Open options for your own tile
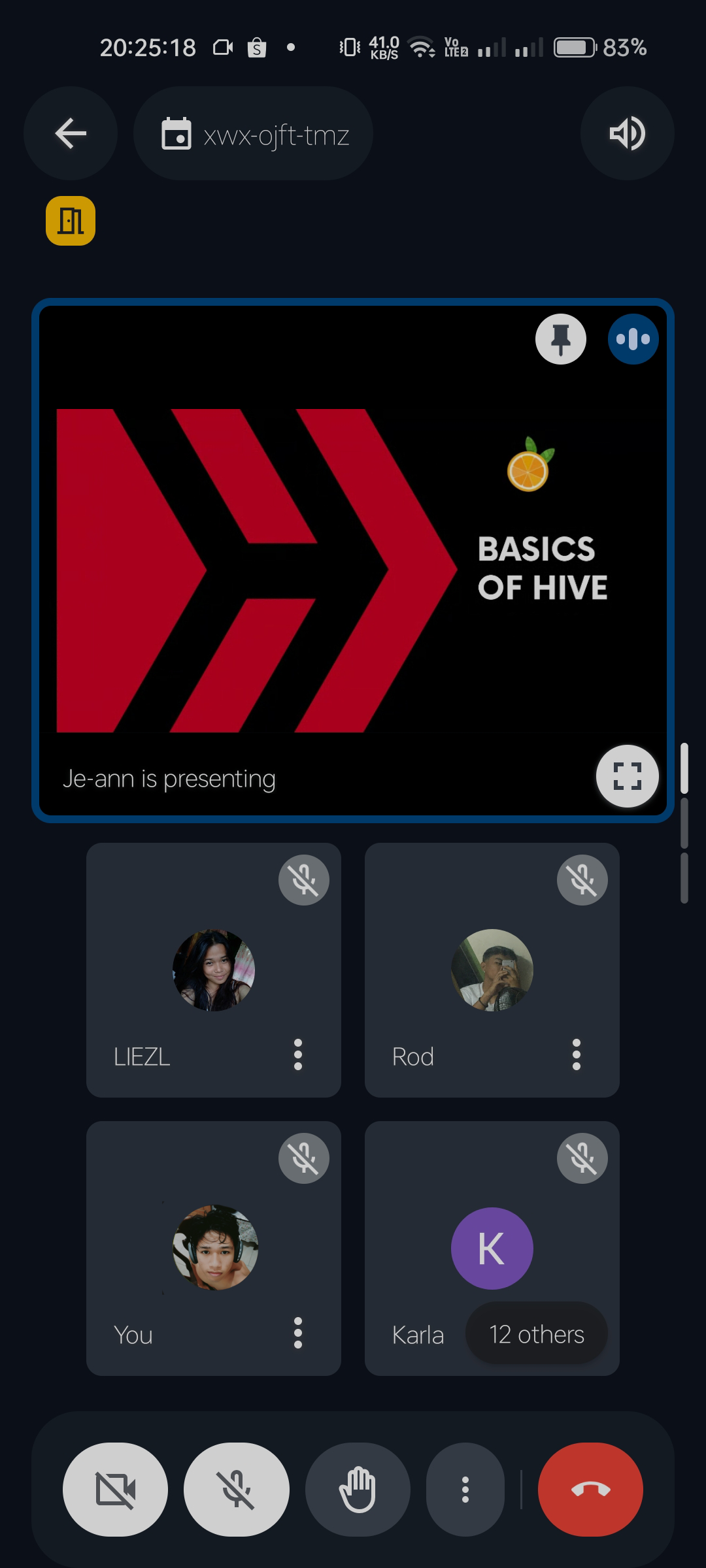 298,1333
